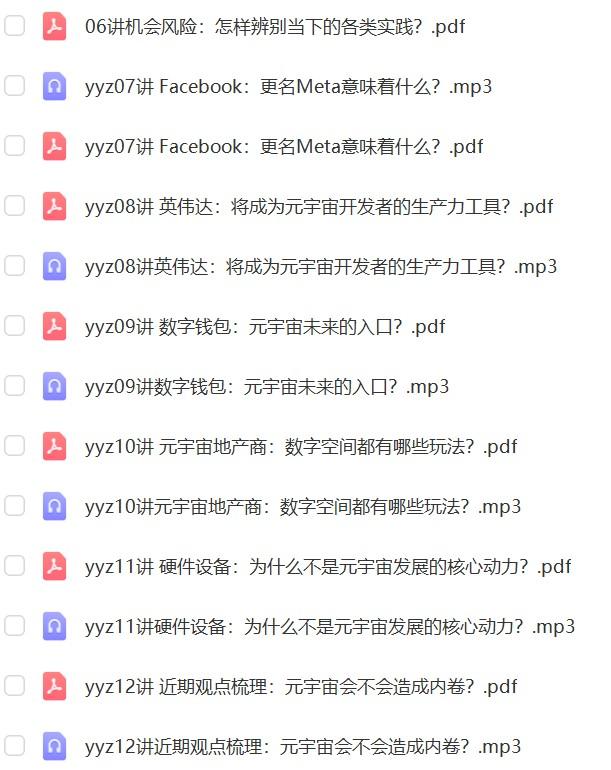This screenshot has width=611, height=770.
Task: Open the yyz07讲 Facebook PDF document
Action: [284, 147]
